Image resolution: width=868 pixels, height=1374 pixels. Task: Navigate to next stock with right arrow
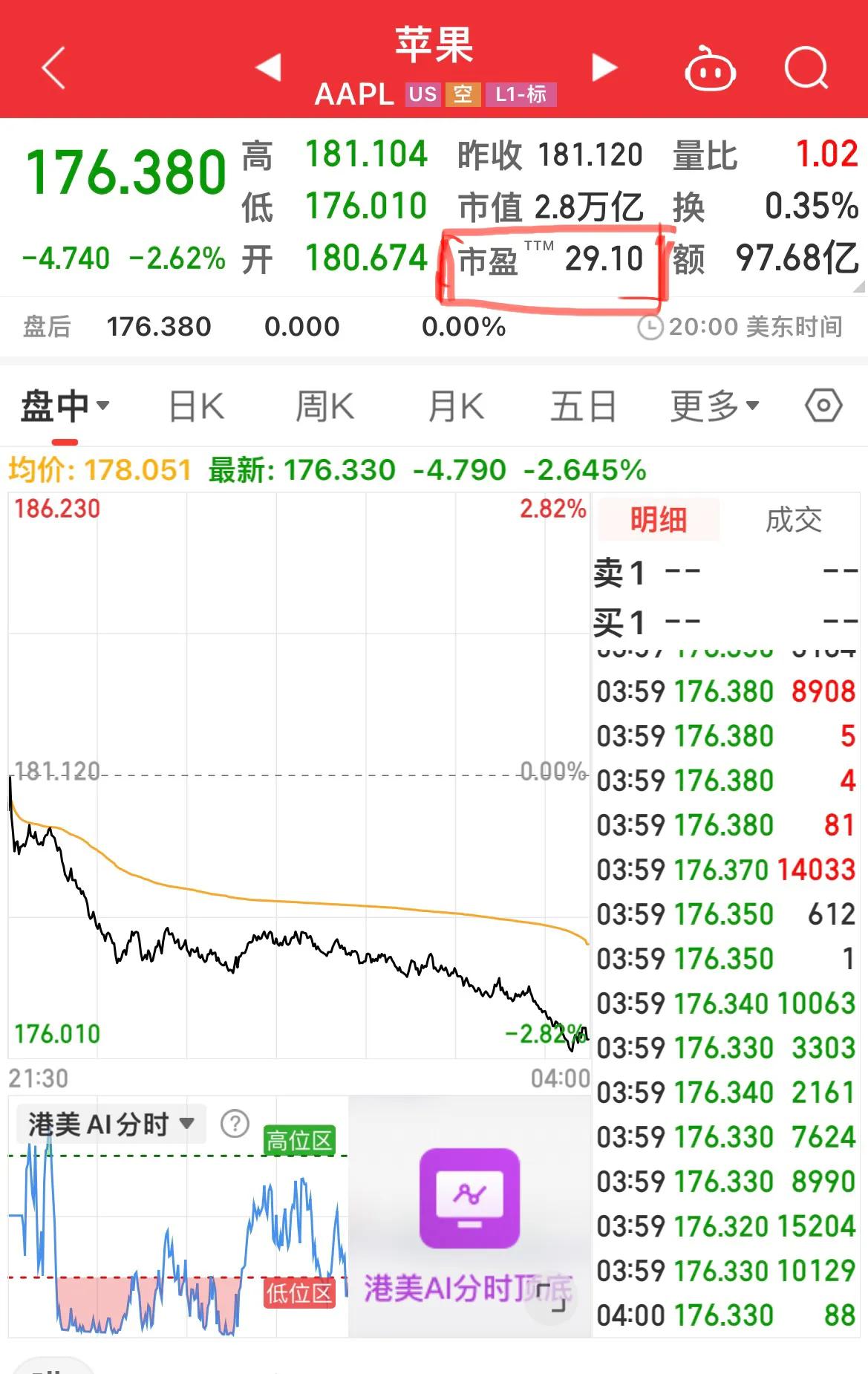click(605, 67)
